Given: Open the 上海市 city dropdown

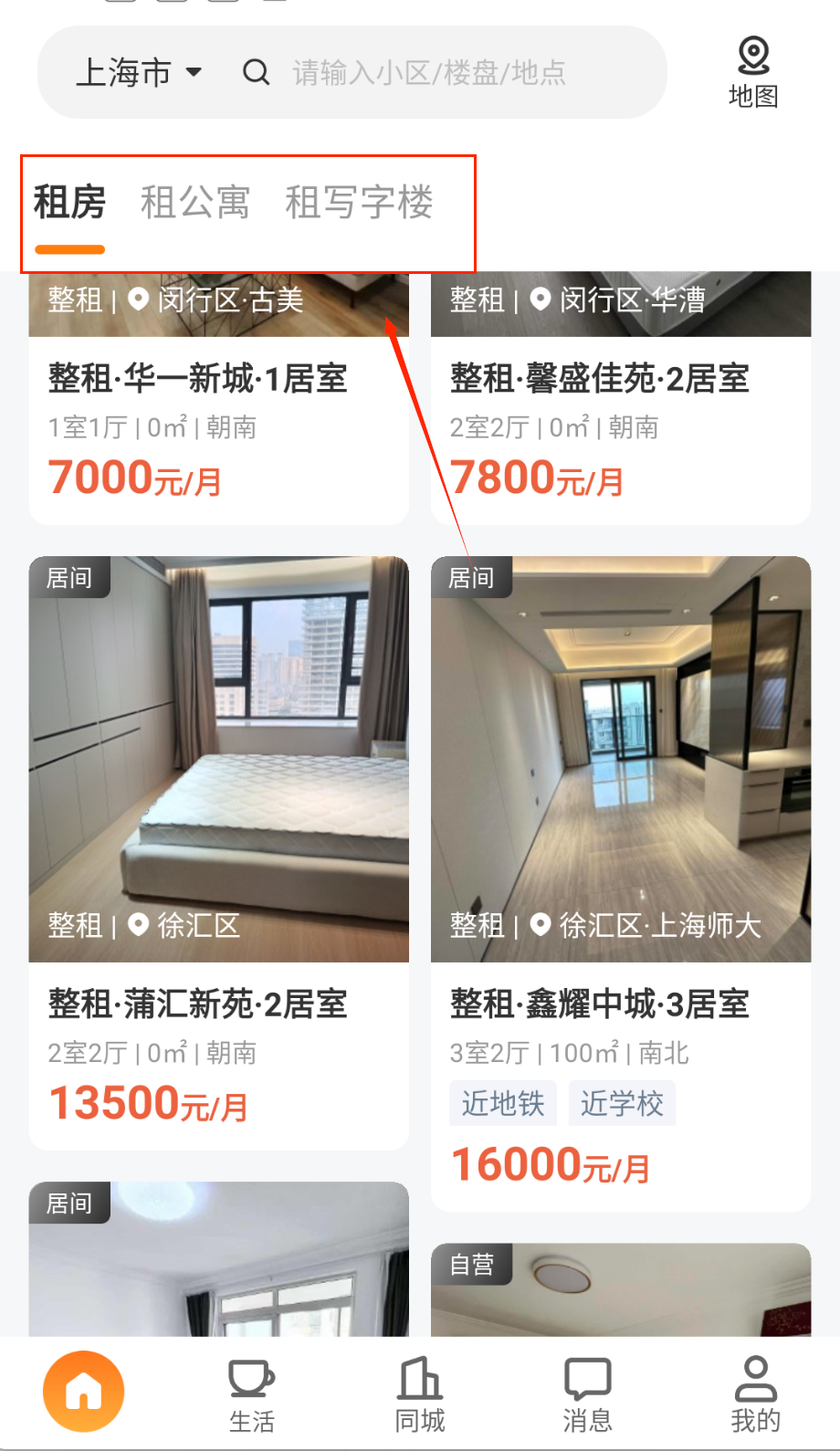Looking at the screenshot, I should pos(139,72).
